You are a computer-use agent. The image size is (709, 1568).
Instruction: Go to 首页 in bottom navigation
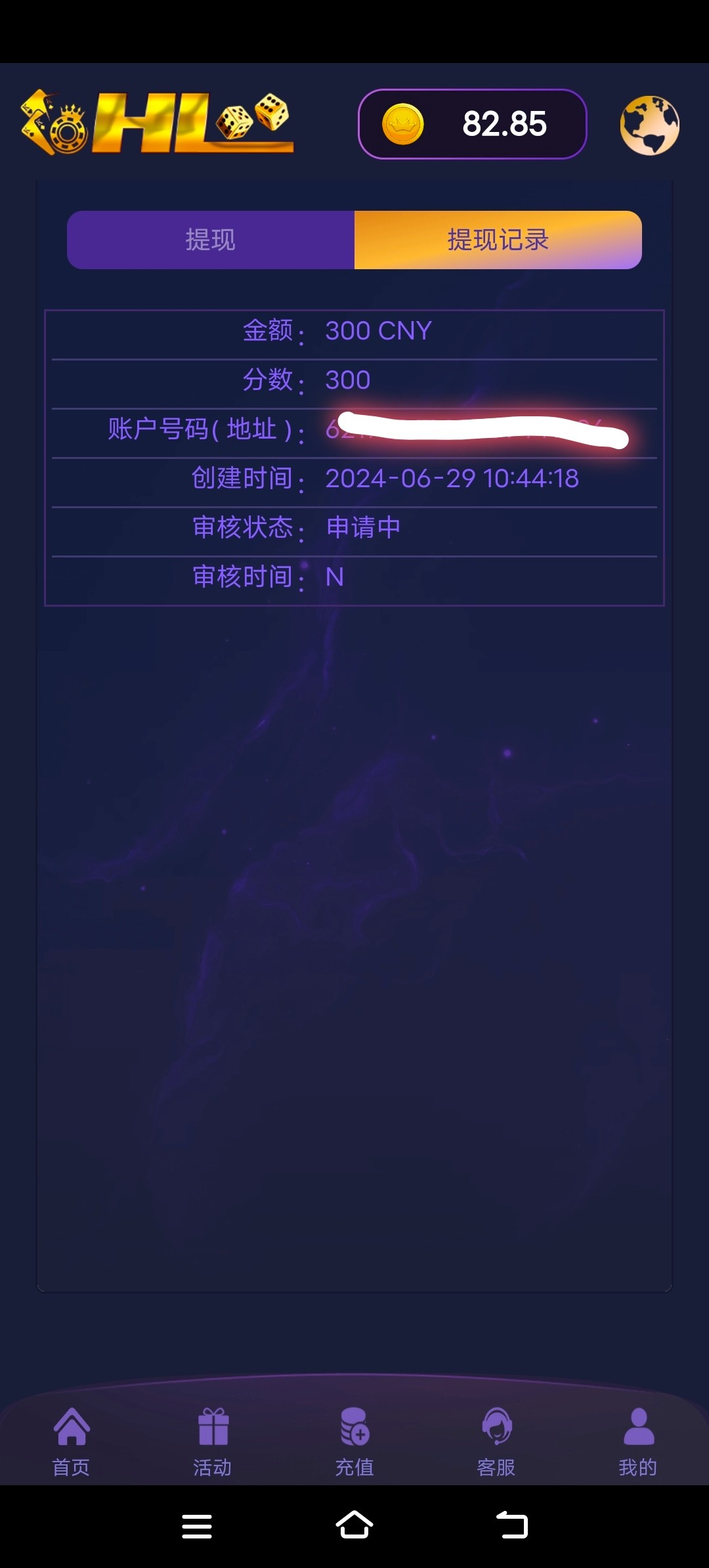click(x=71, y=1441)
